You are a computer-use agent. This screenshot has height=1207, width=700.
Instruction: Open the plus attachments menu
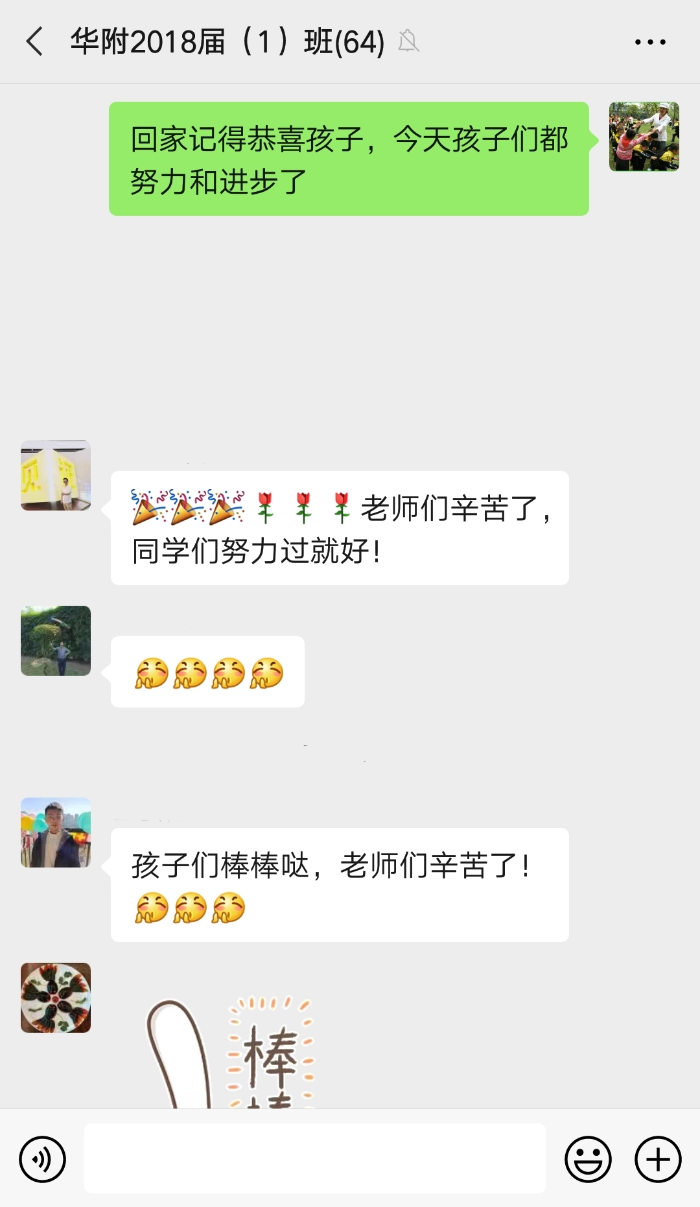click(x=658, y=1159)
